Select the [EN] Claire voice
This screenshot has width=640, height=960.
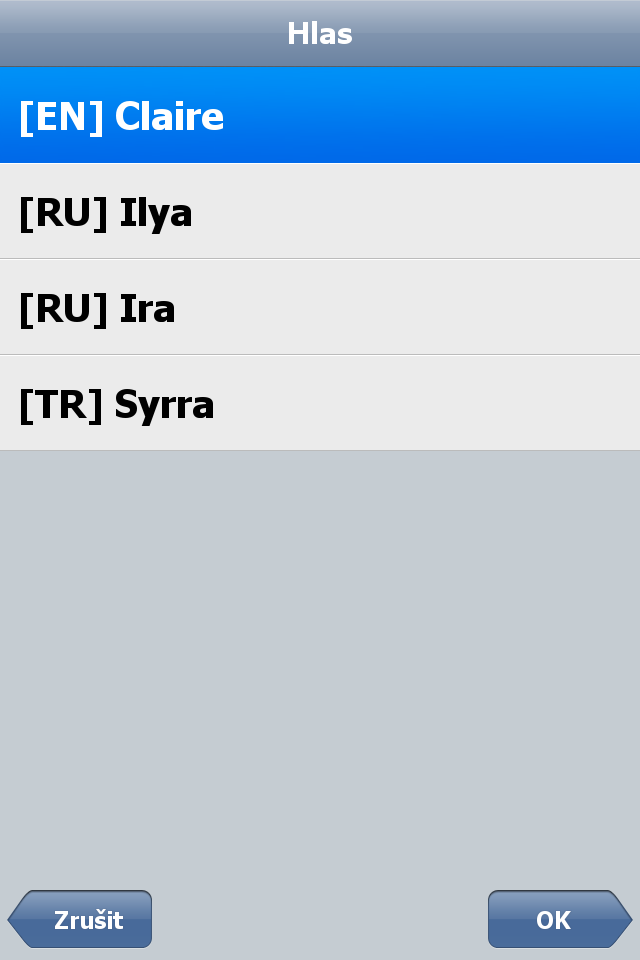(x=320, y=116)
